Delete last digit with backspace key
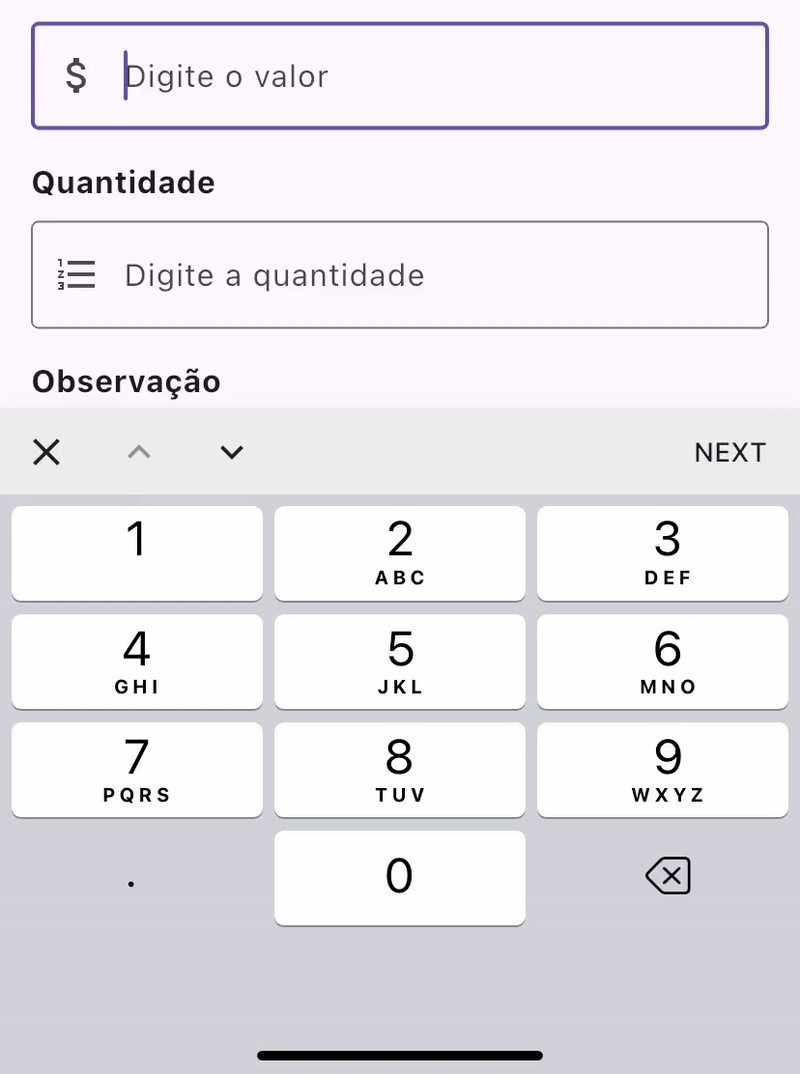Image resolution: width=800 pixels, height=1074 pixels. [x=667, y=877]
